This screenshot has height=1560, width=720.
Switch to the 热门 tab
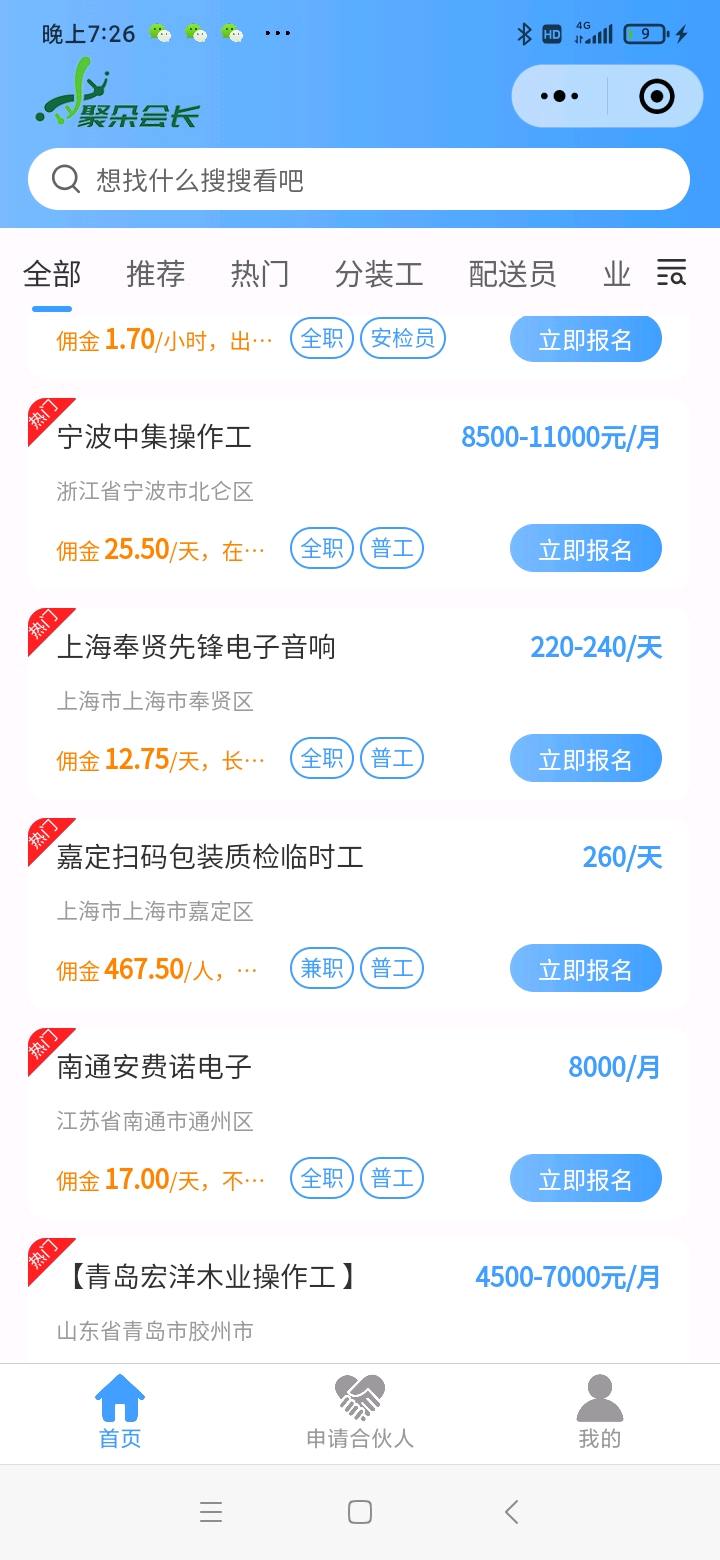[260, 274]
